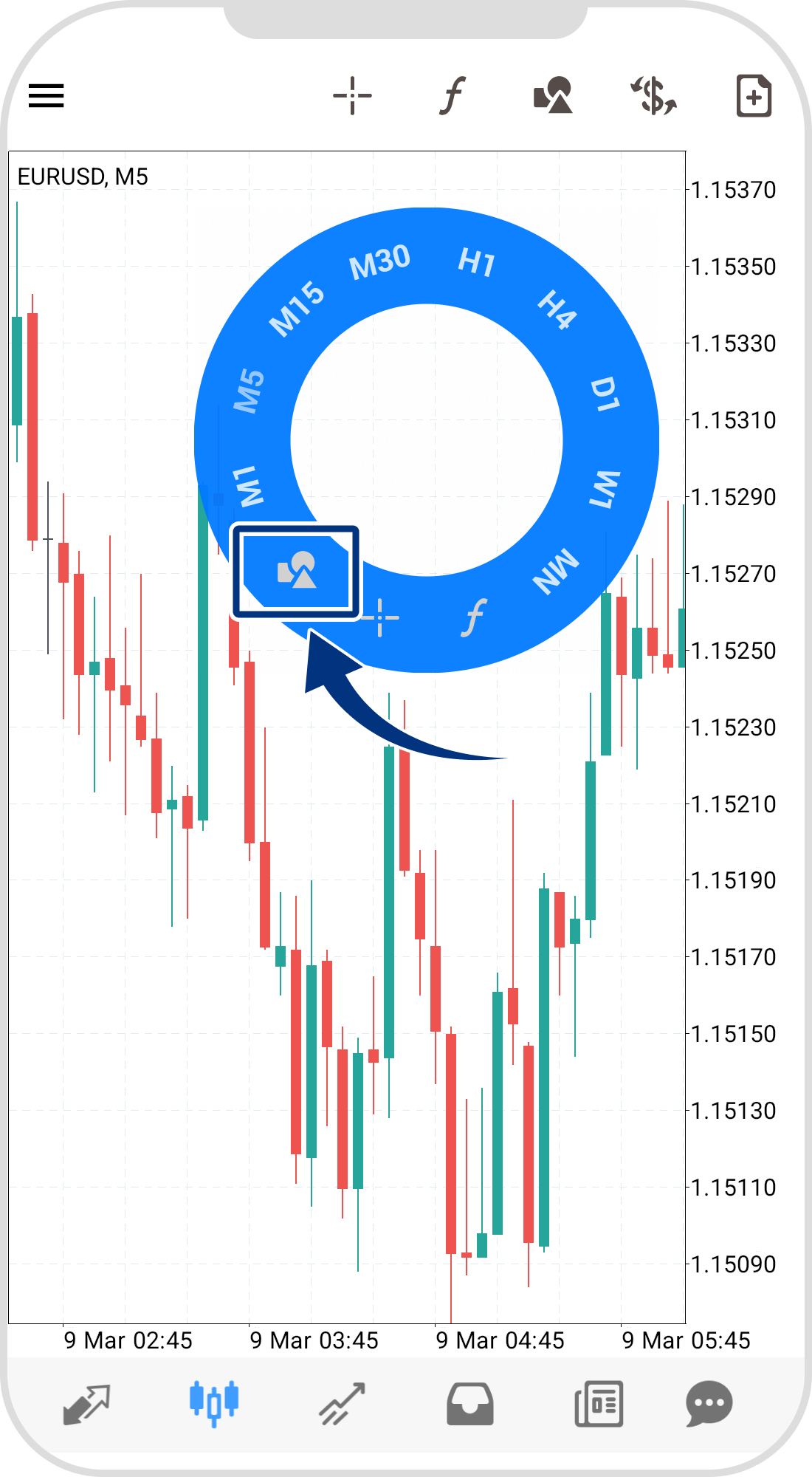This screenshot has height=1477, width=812.
Task: Set the daily D1 timeframe
Action: (x=605, y=394)
